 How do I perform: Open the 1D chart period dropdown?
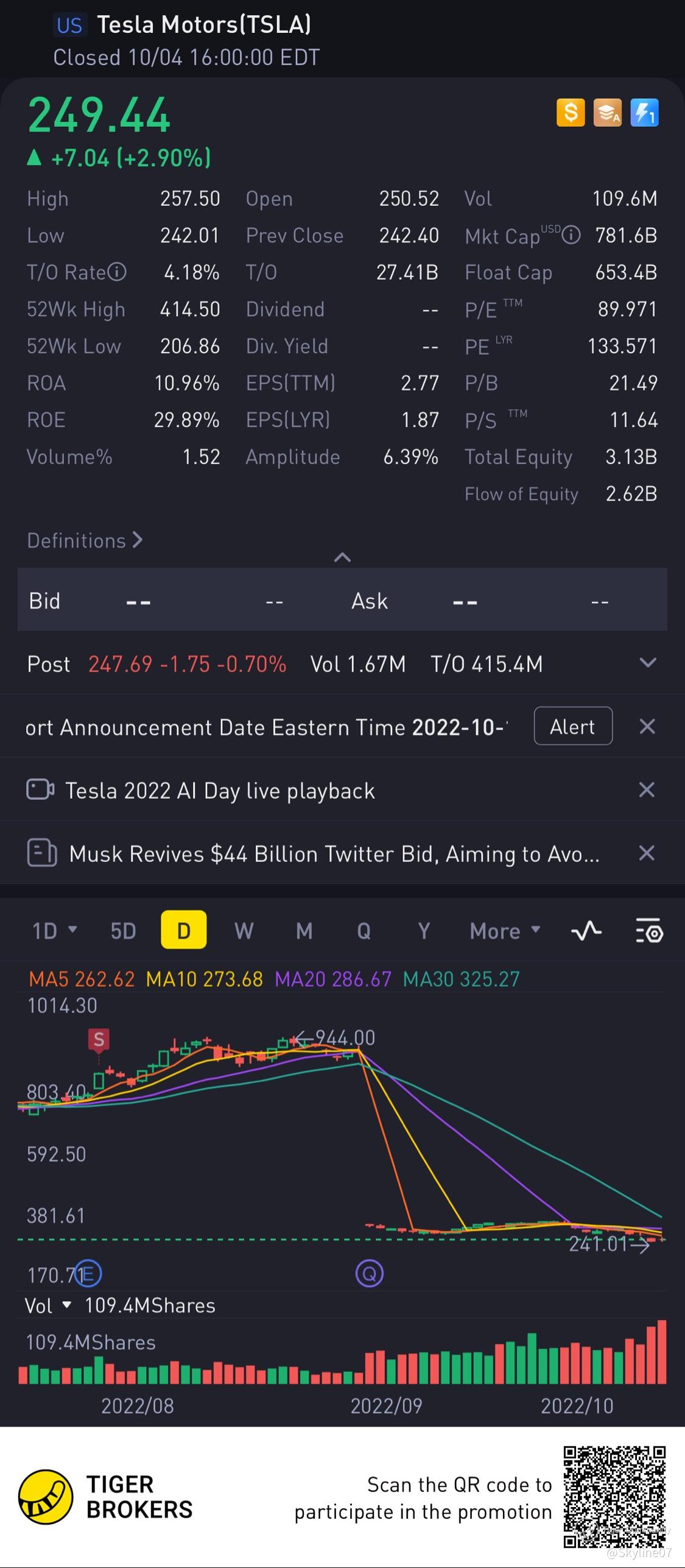pos(54,931)
